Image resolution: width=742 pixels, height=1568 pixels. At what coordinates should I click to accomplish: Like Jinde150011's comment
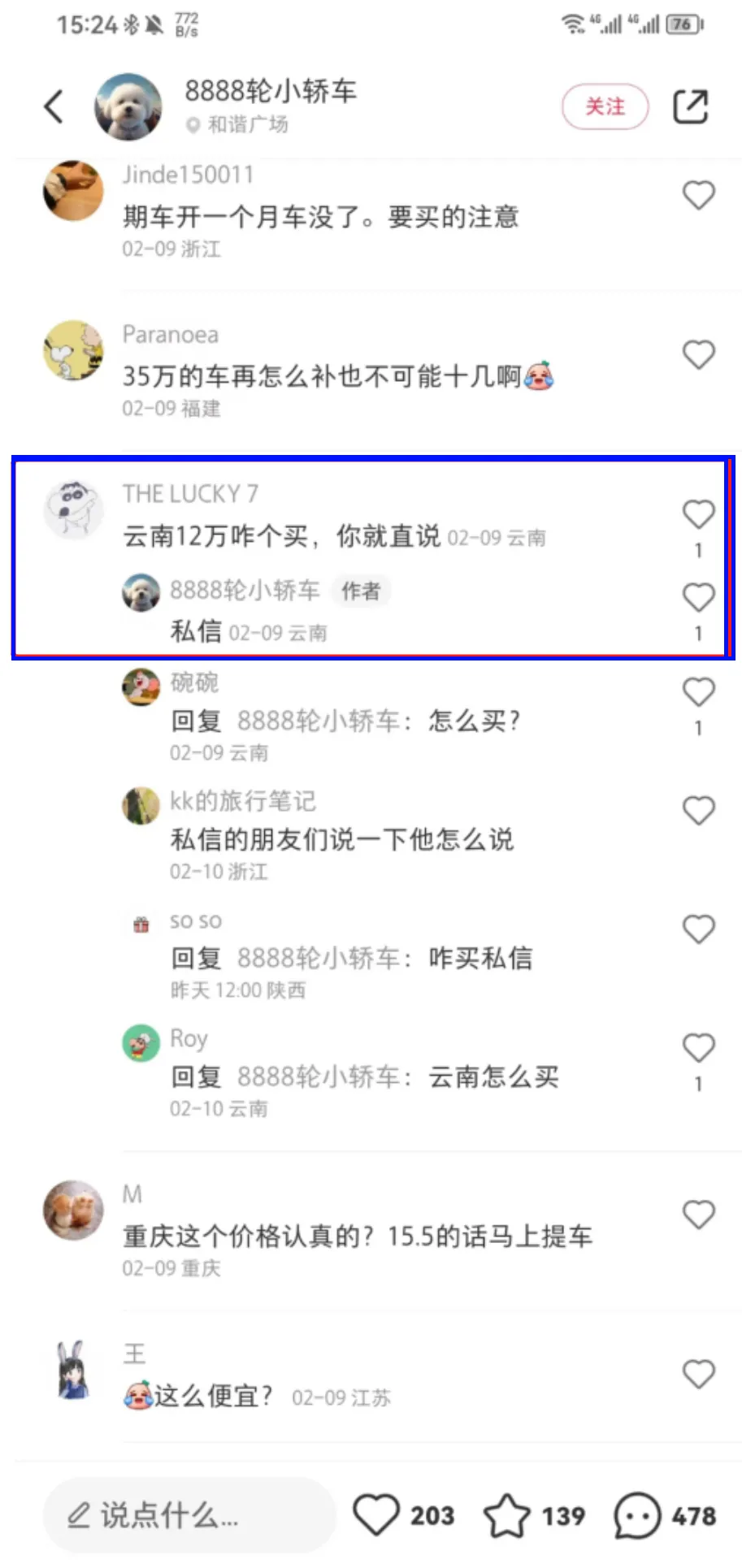[x=698, y=195]
